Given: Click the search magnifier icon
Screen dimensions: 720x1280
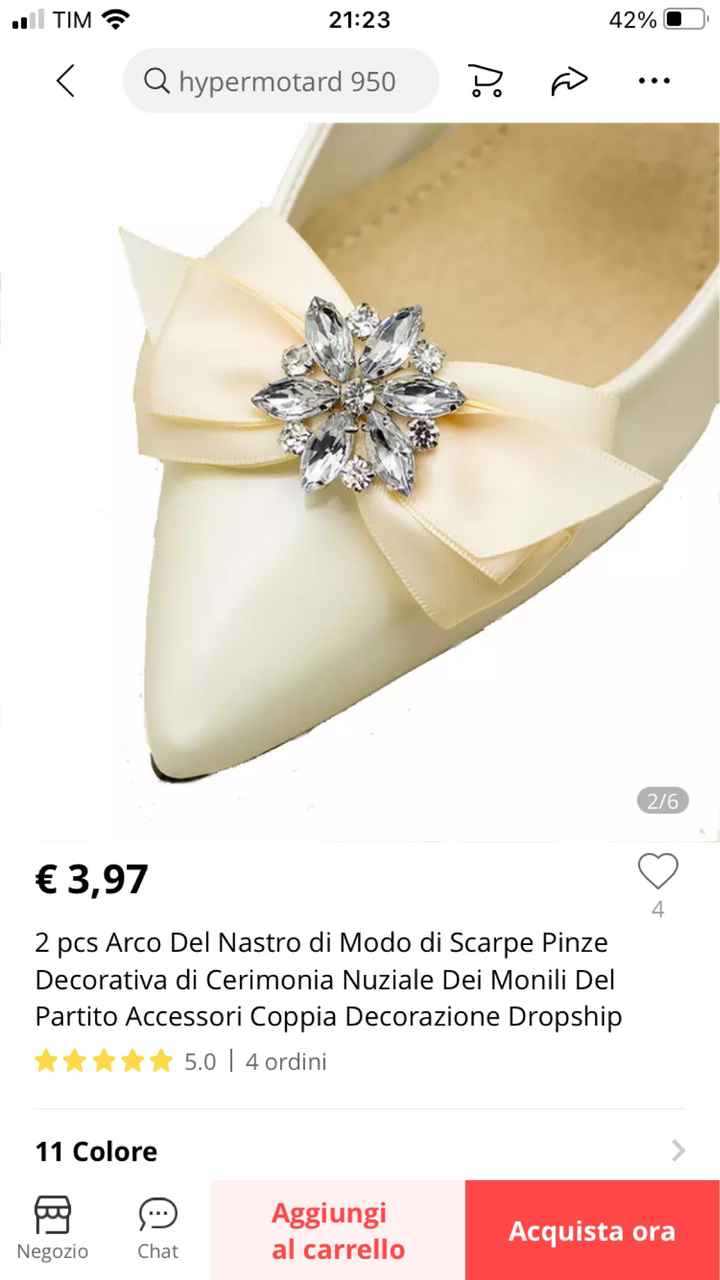Looking at the screenshot, I should tap(157, 81).
